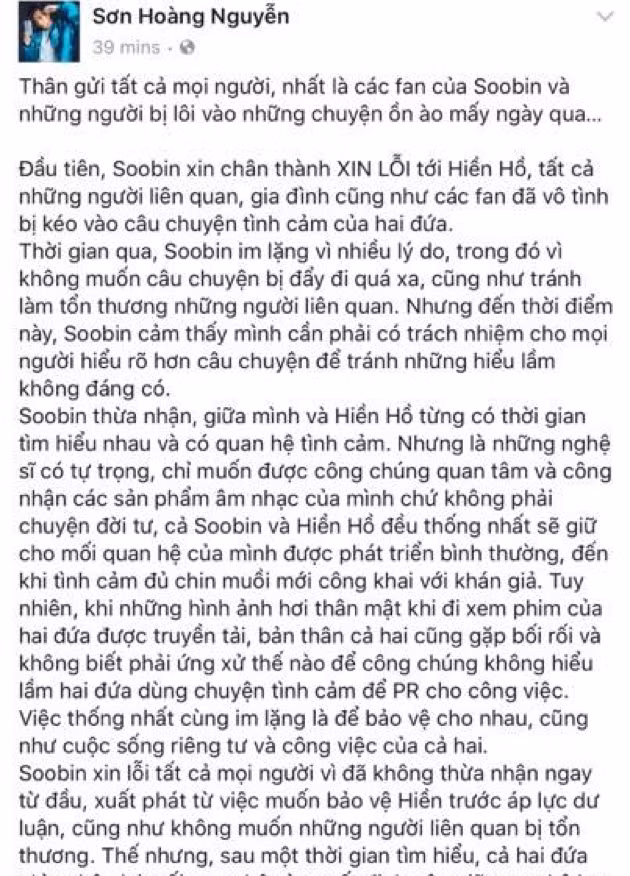
Task: Open the Sơn Hoàng Nguyễn profile name link
Action: click(190, 17)
